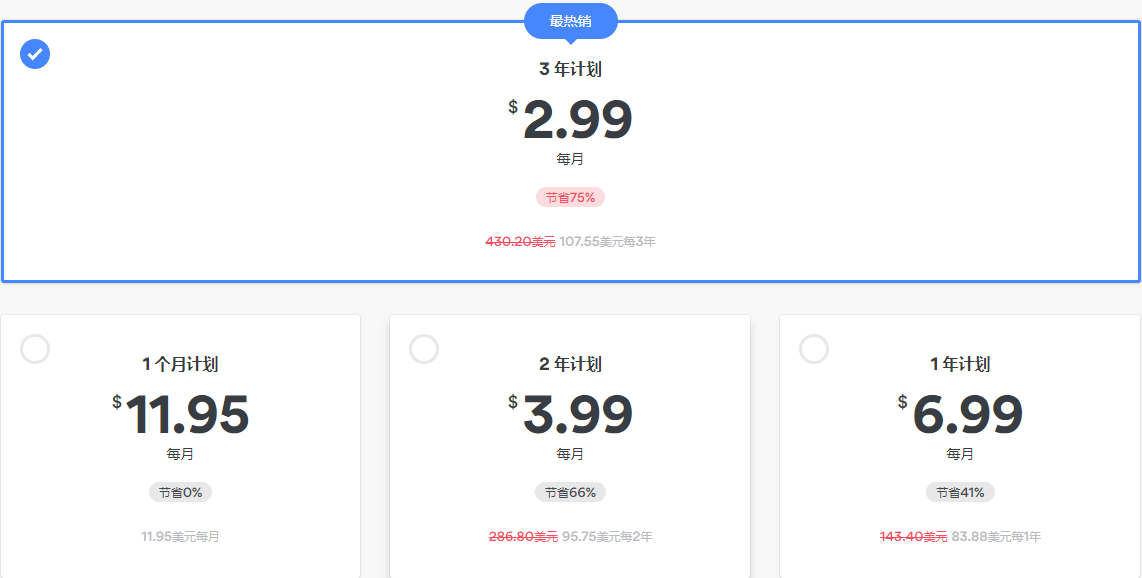1142x578 pixels.
Task: Tap the checked 3年计划 plan circle
Action: pos(35,54)
